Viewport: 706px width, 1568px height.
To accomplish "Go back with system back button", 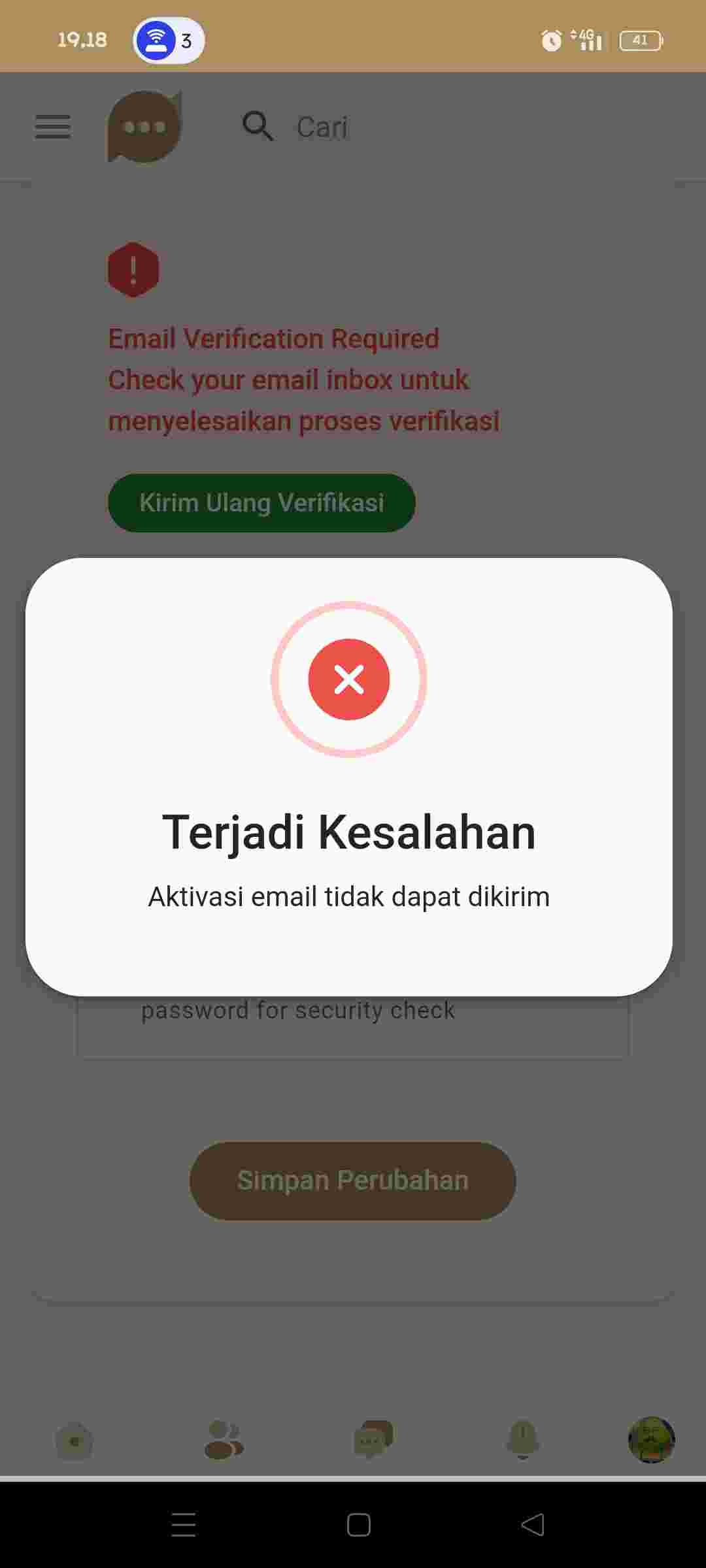I will pos(533,1525).
